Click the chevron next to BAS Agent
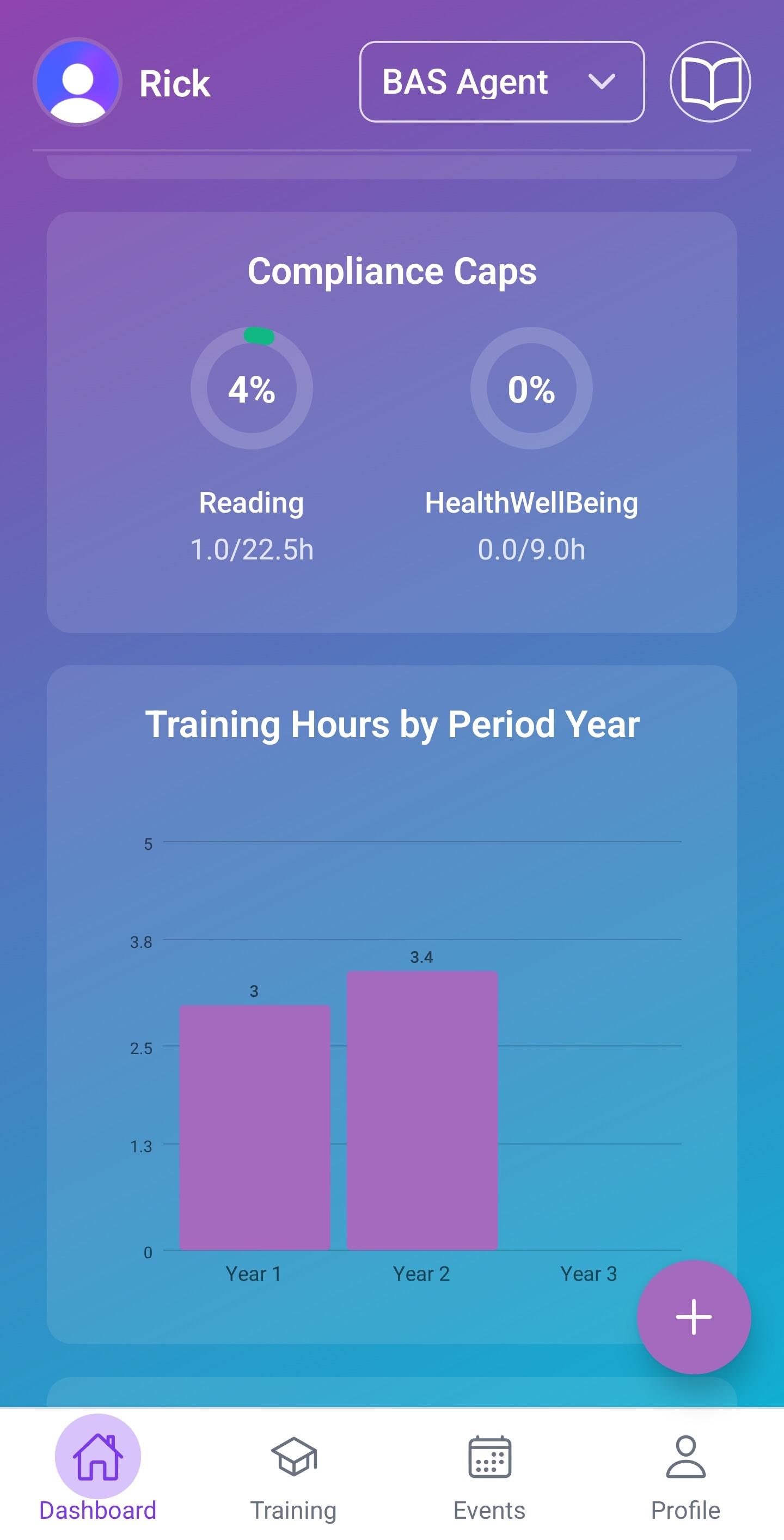 603,82
